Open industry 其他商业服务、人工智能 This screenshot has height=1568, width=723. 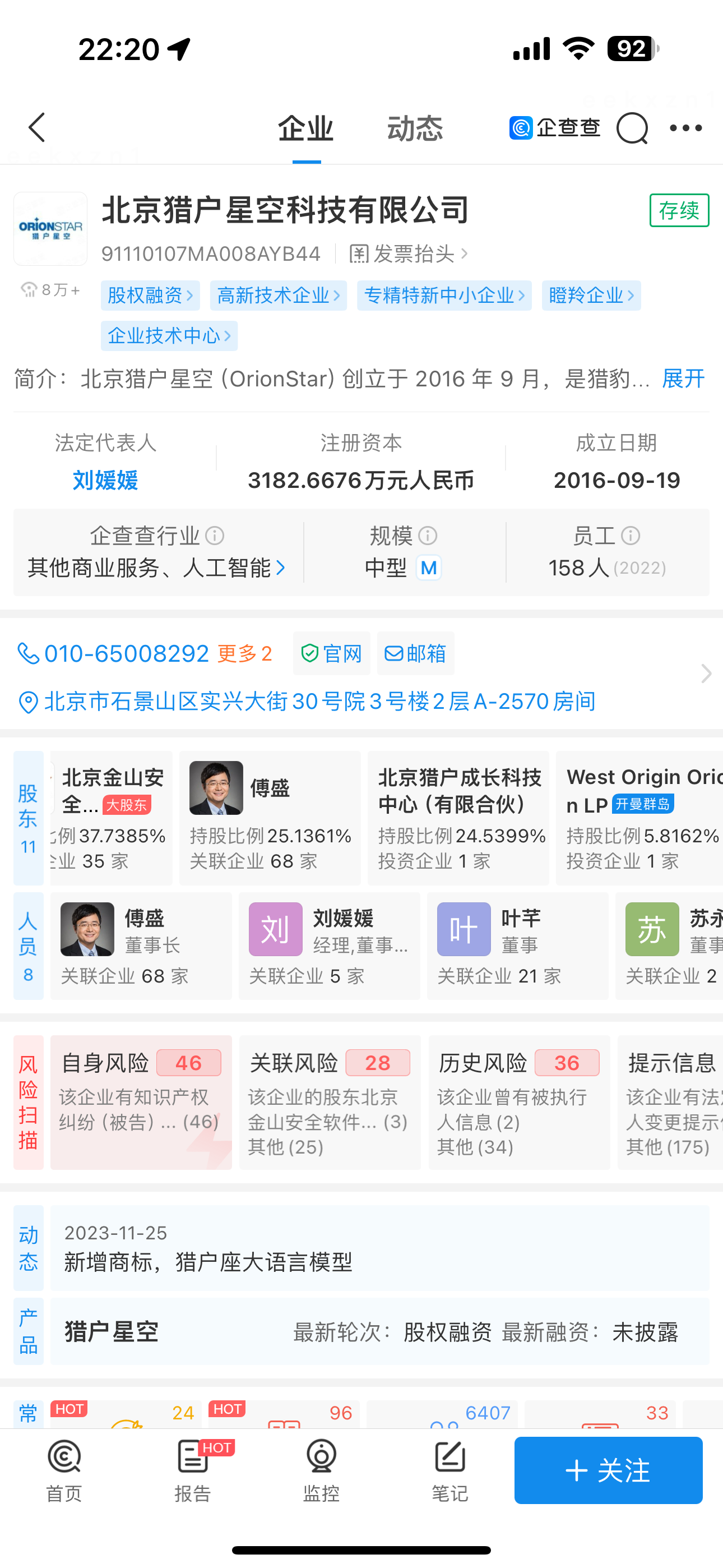coord(156,568)
